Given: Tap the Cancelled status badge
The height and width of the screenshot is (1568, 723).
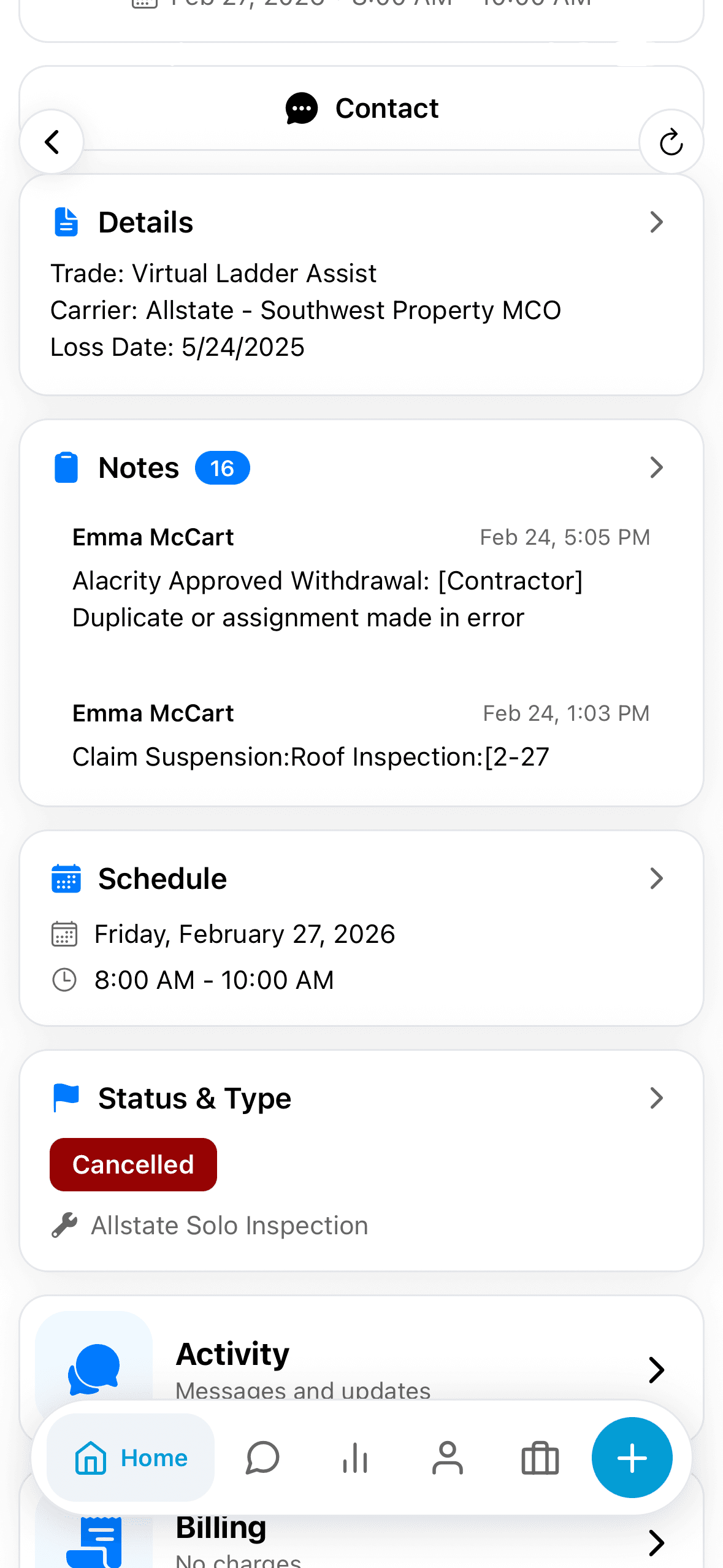Looking at the screenshot, I should click(132, 1164).
